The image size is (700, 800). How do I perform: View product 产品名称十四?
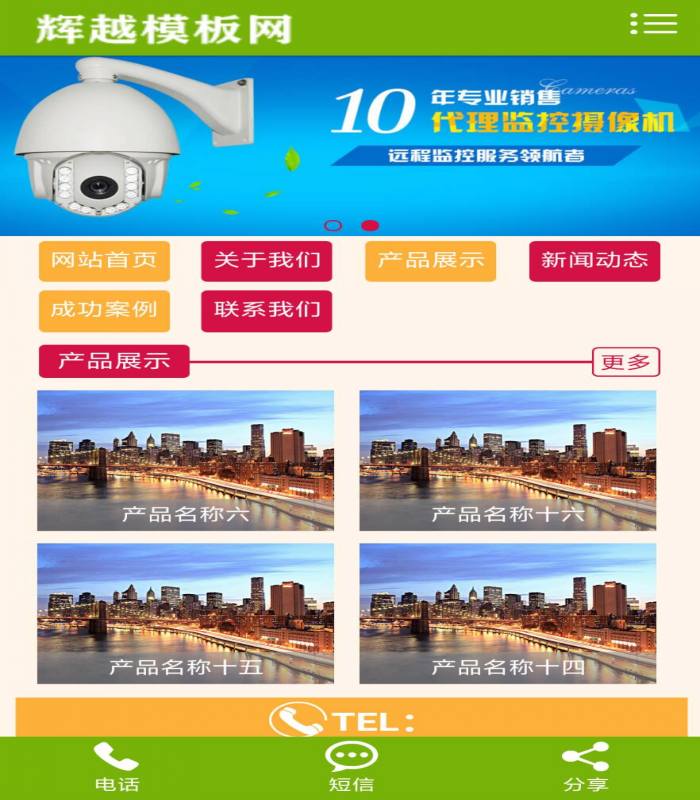coord(507,613)
